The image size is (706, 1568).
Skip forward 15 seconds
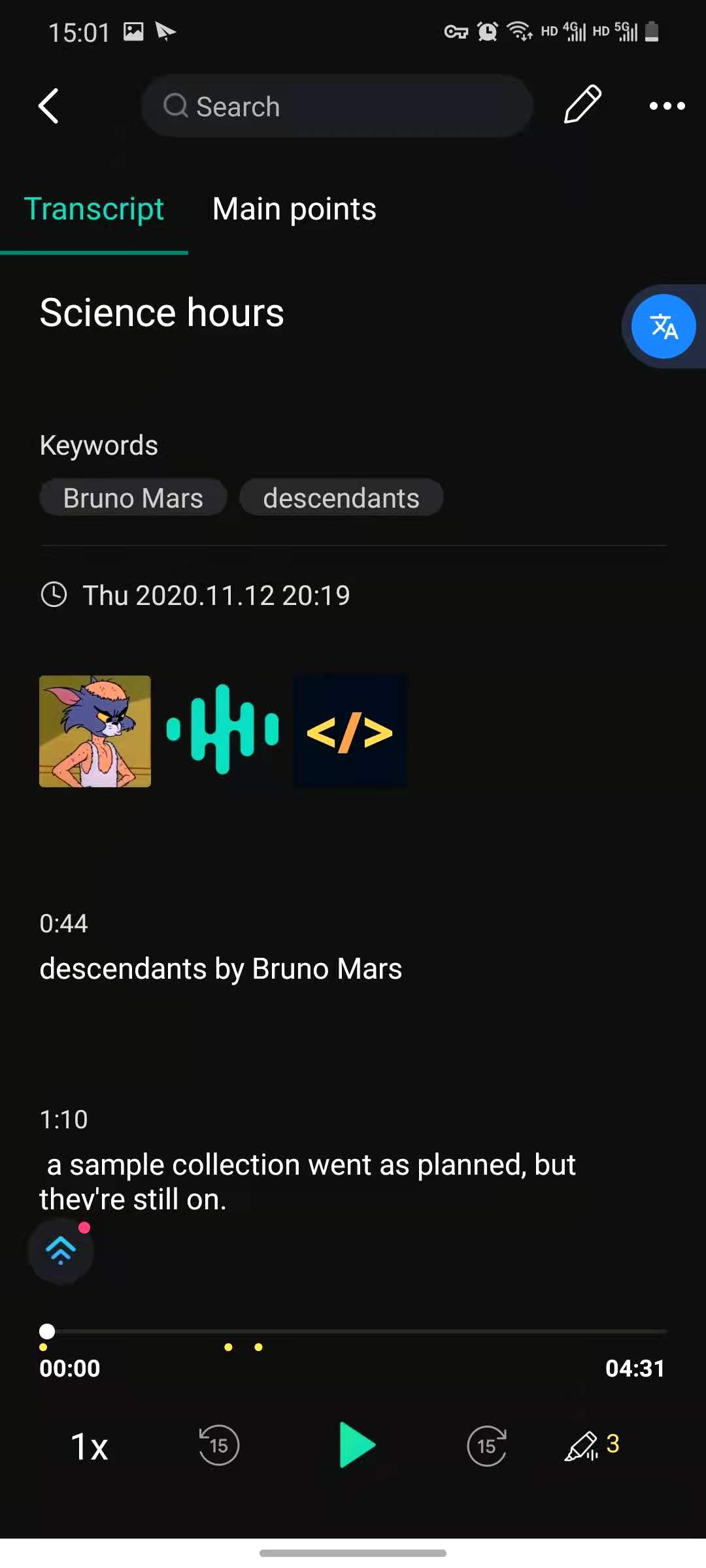pos(487,1445)
